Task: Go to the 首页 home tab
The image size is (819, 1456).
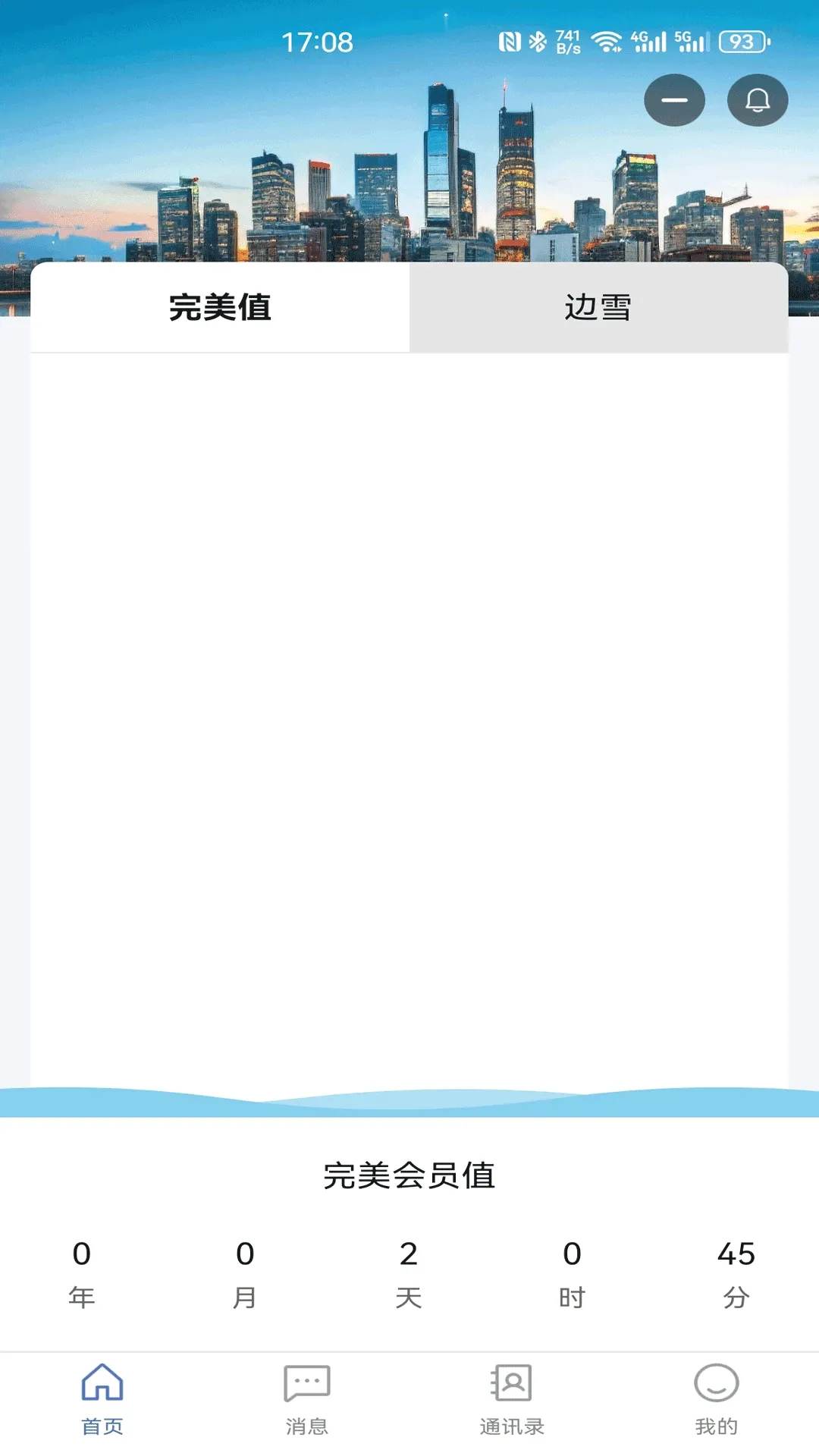Action: (x=102, y=1400)
